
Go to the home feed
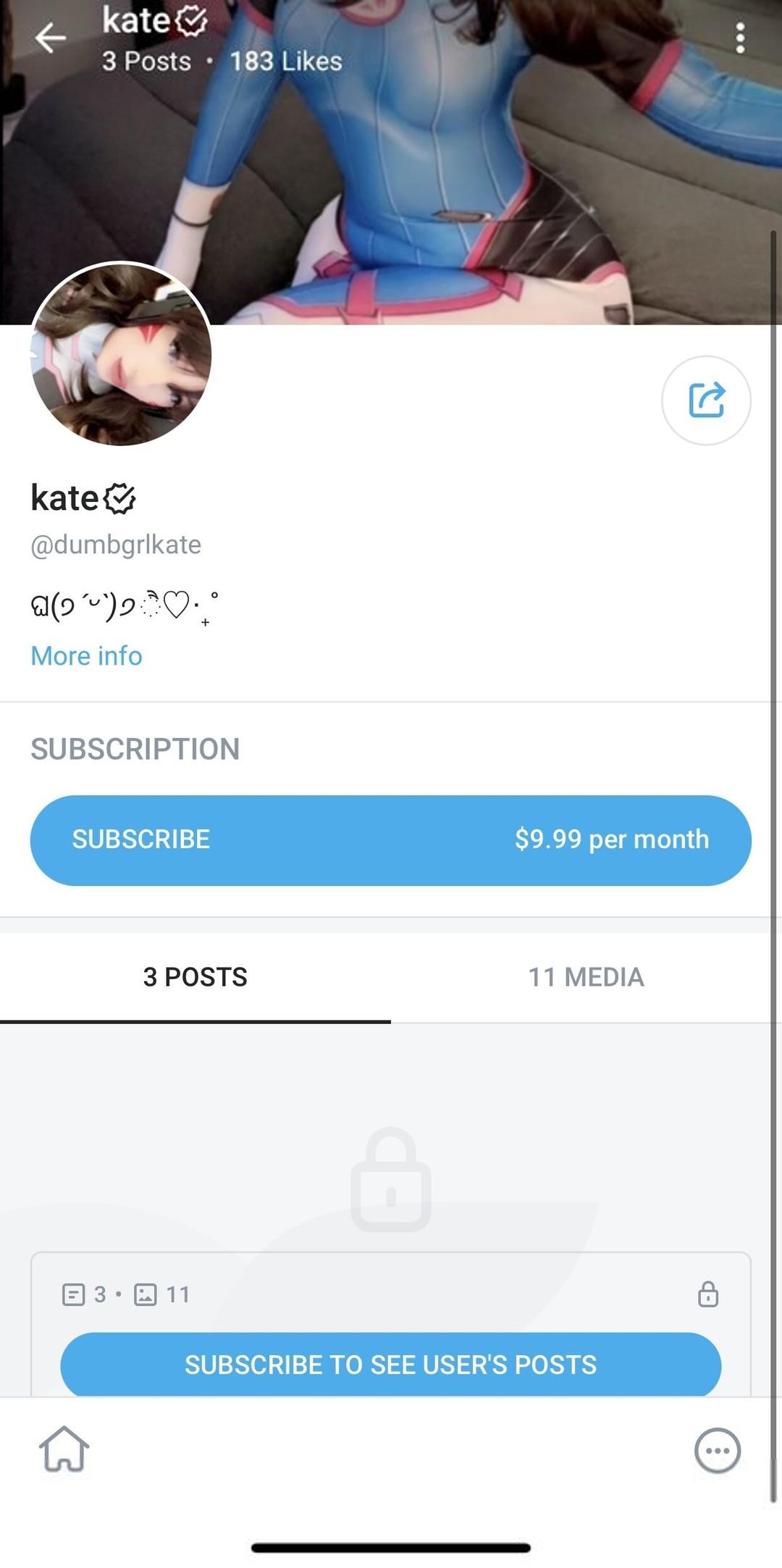pyautogui.click(x=64, y=1449)
